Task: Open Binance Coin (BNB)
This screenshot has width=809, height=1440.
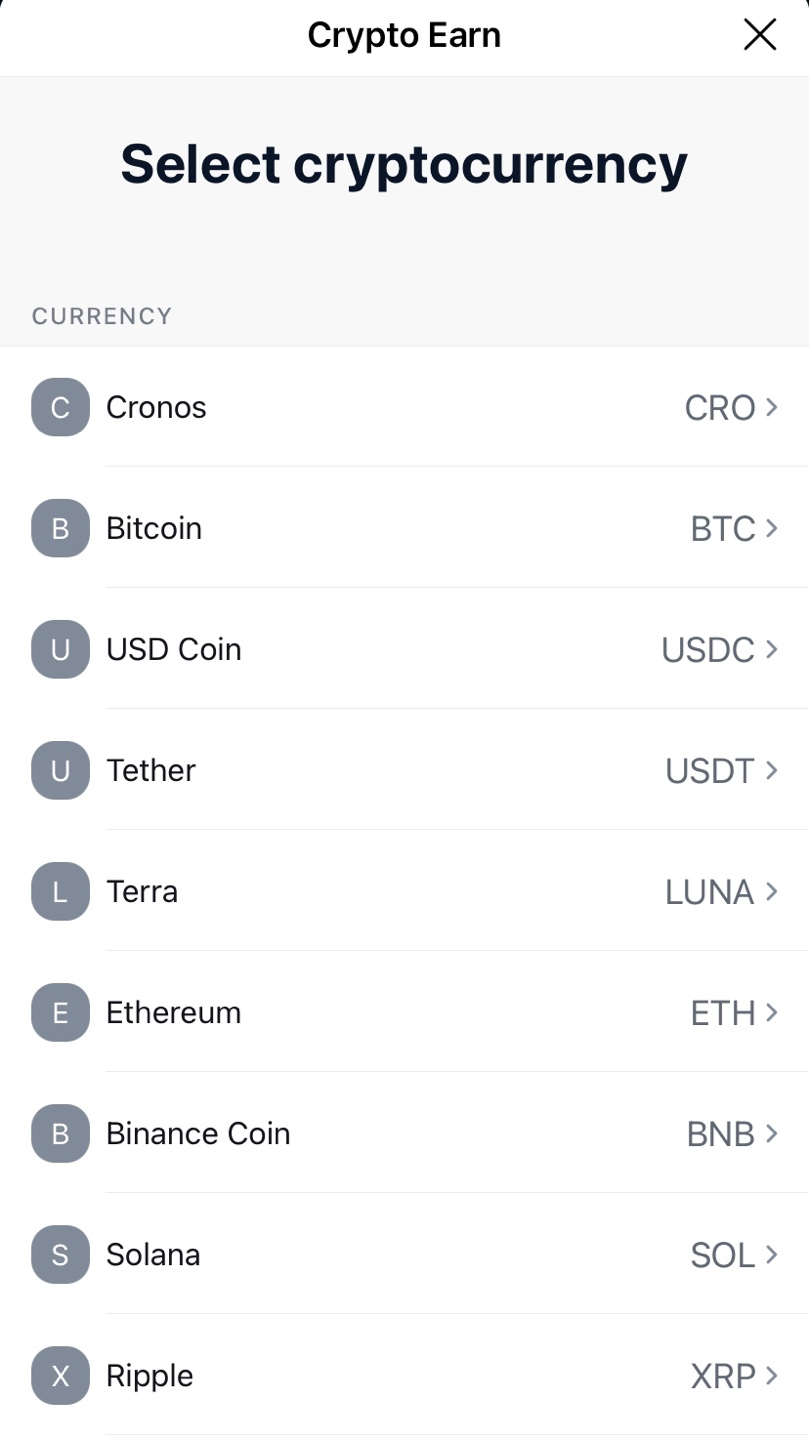Action: point(404,1133)
